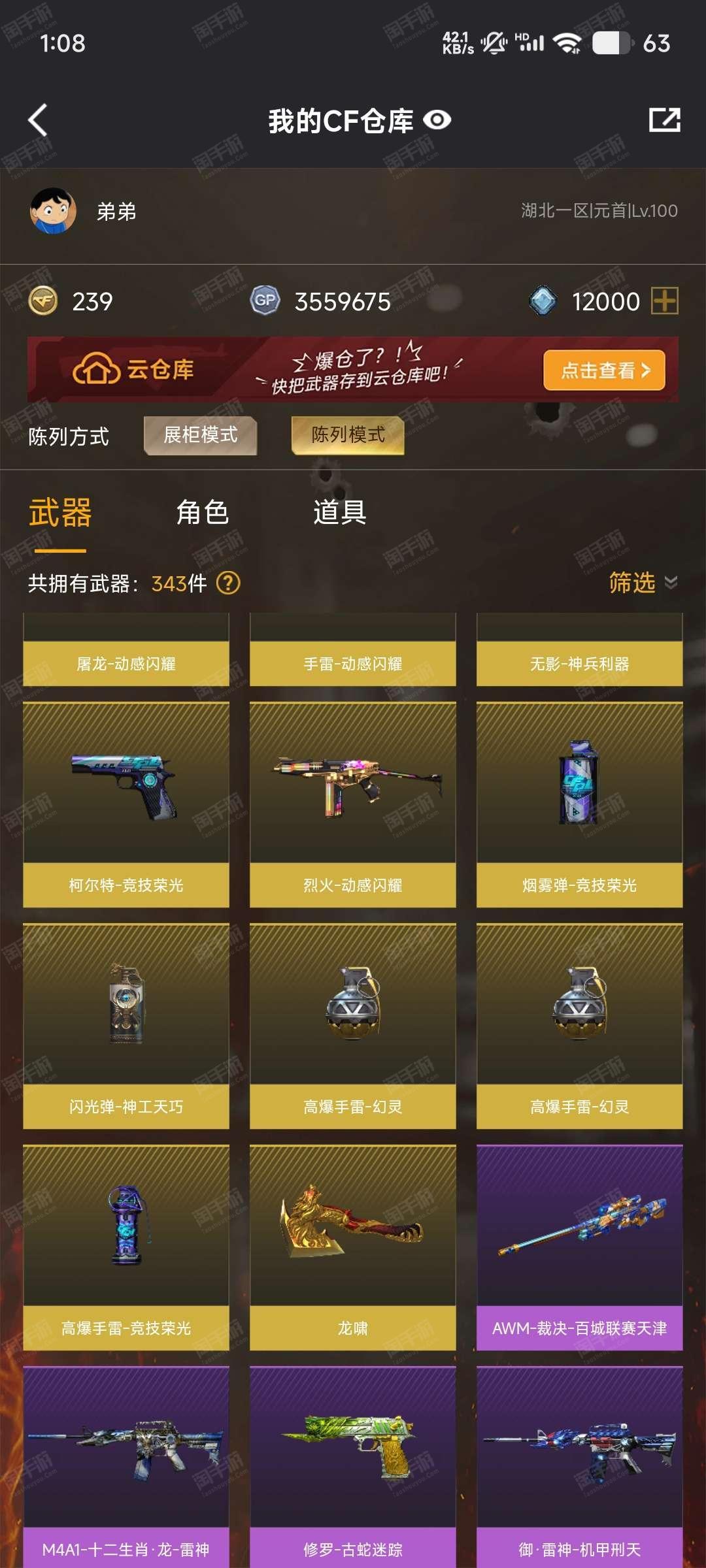The image size is (706, 1568).
Task: Open the help icon next to 343件
Action: tap(228, 583)
